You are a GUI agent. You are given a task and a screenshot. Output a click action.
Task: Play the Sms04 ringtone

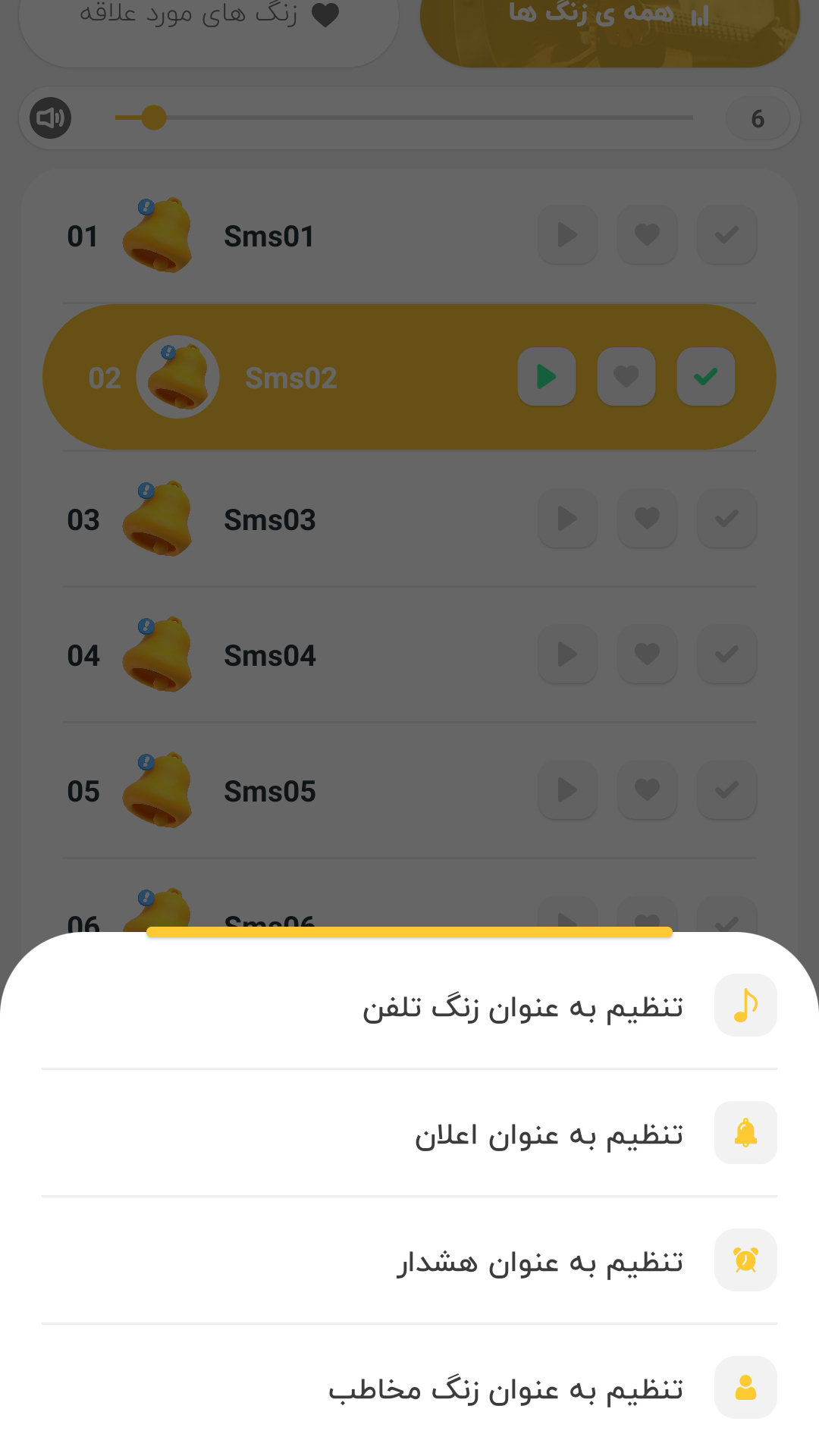coord(567,654)
